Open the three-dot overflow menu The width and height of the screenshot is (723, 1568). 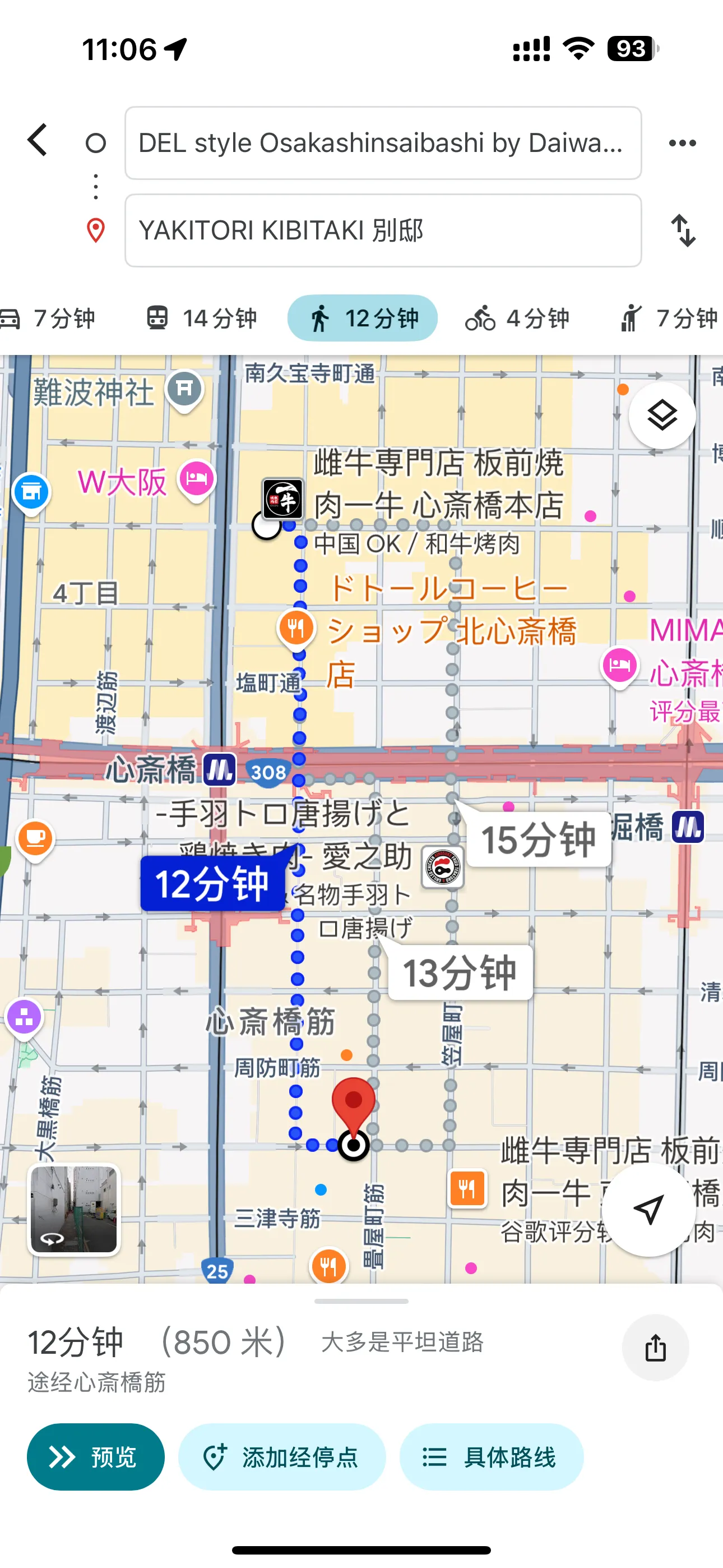[682, 143]
